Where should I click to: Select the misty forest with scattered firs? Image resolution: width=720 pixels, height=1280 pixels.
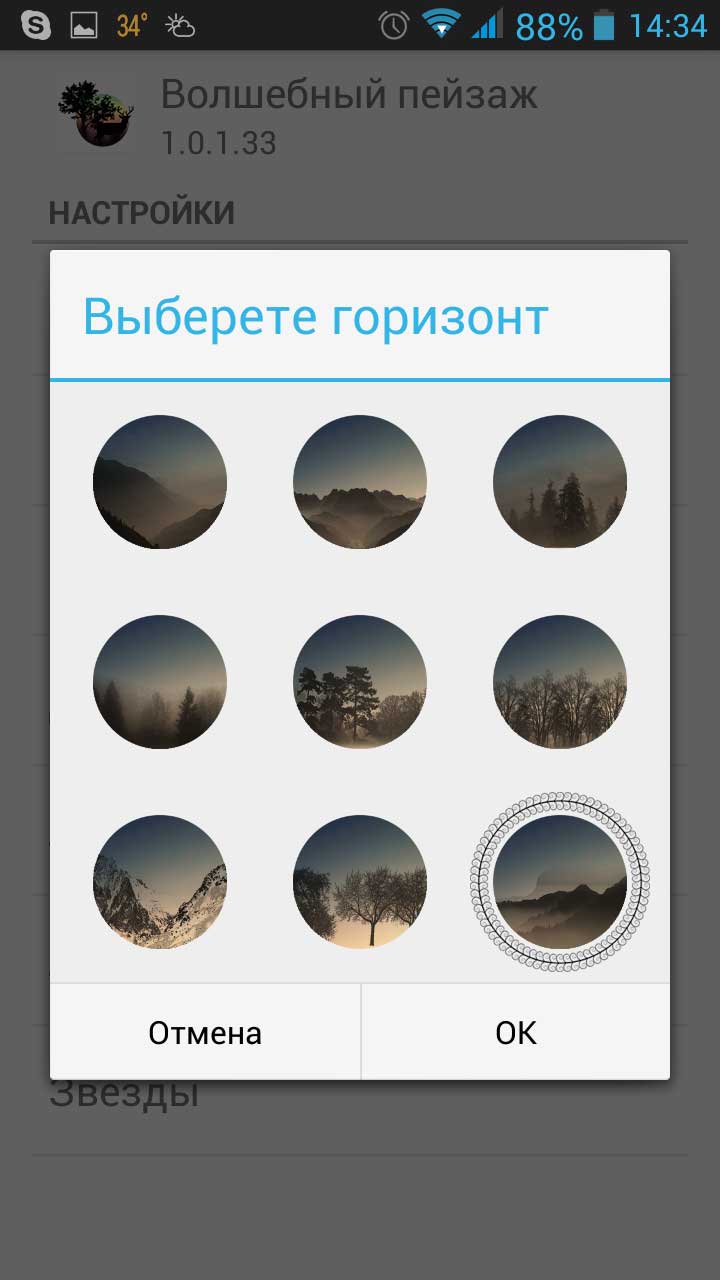(160, 682)
